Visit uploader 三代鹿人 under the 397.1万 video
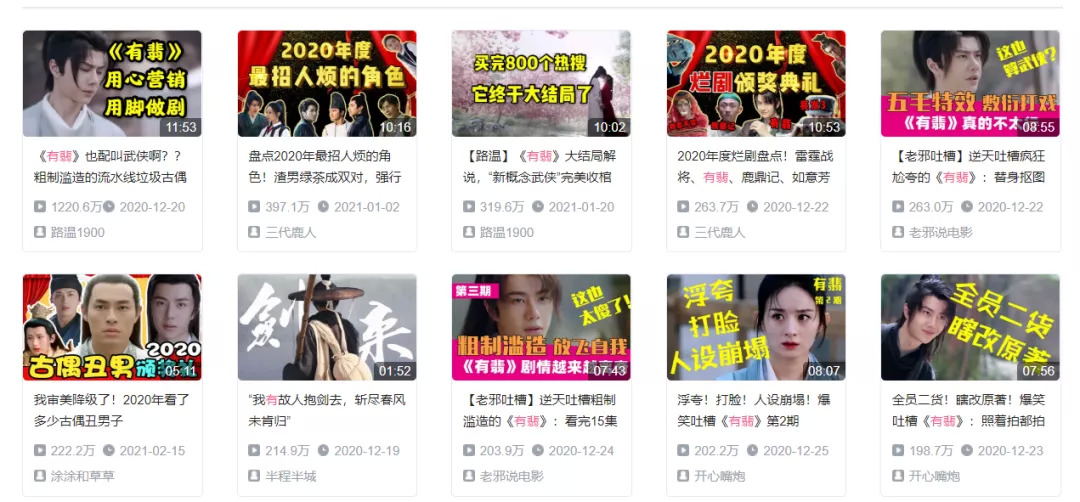 (290, 232)
